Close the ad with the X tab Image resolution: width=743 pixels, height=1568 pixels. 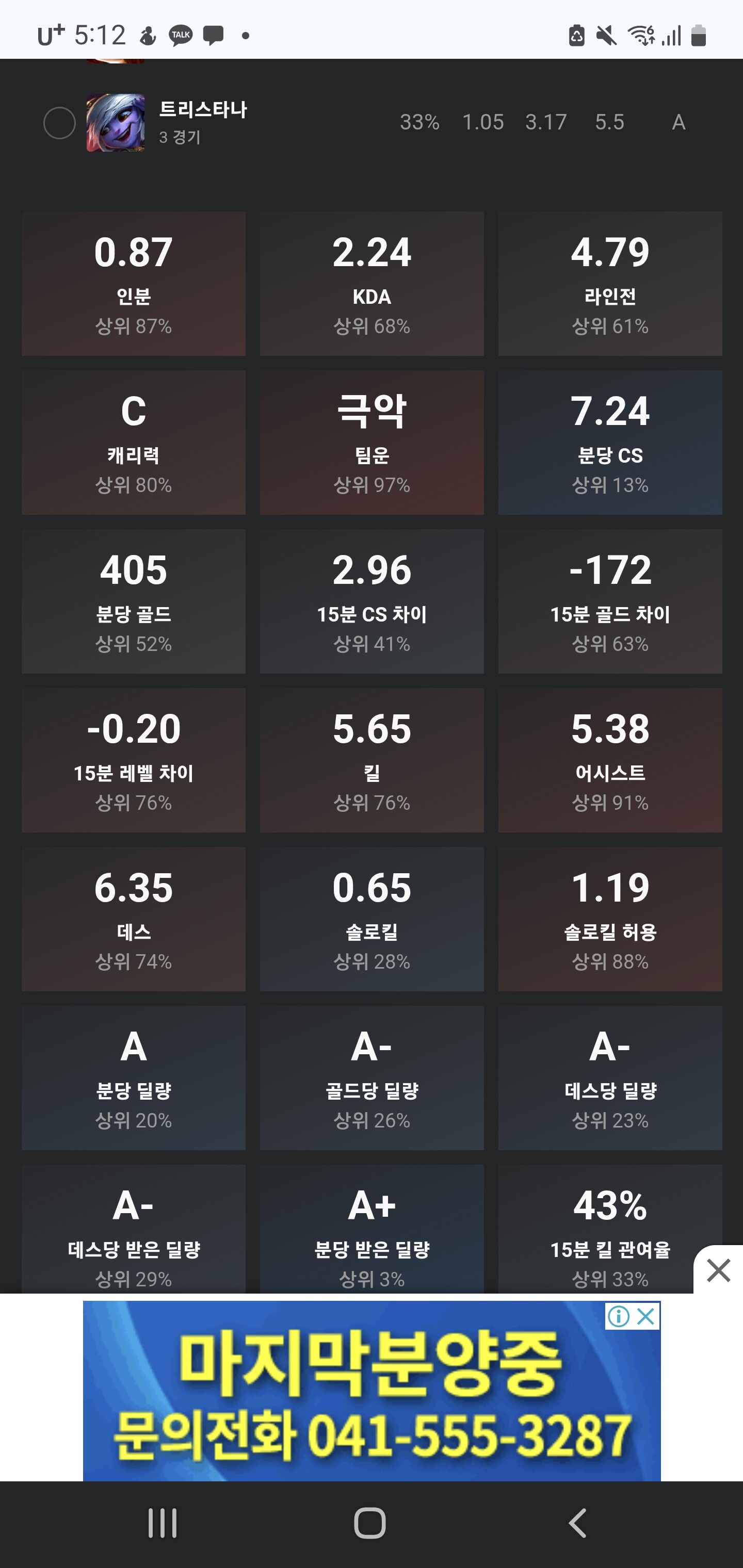tap(718, 1270)
